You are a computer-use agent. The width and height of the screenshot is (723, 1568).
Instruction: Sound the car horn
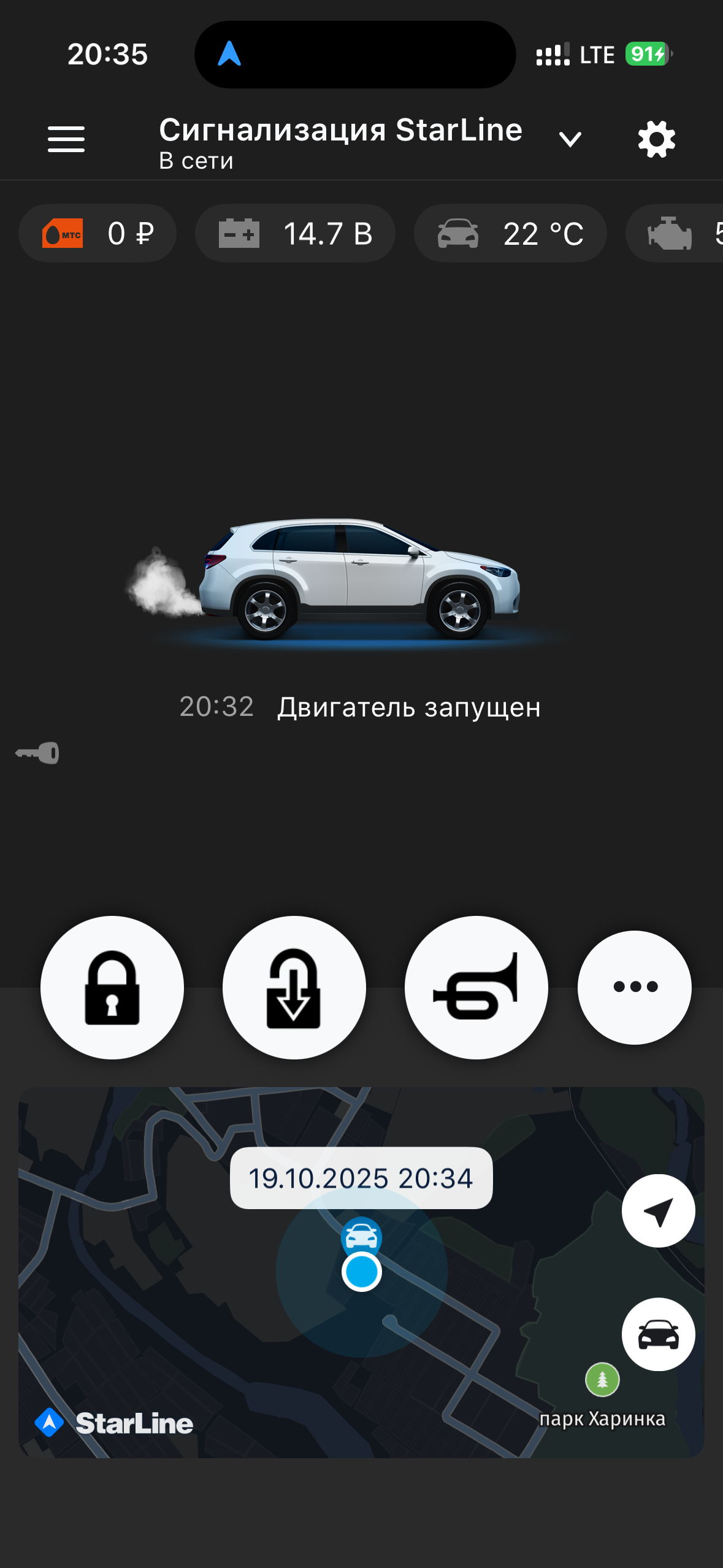[x=476, y=987]
